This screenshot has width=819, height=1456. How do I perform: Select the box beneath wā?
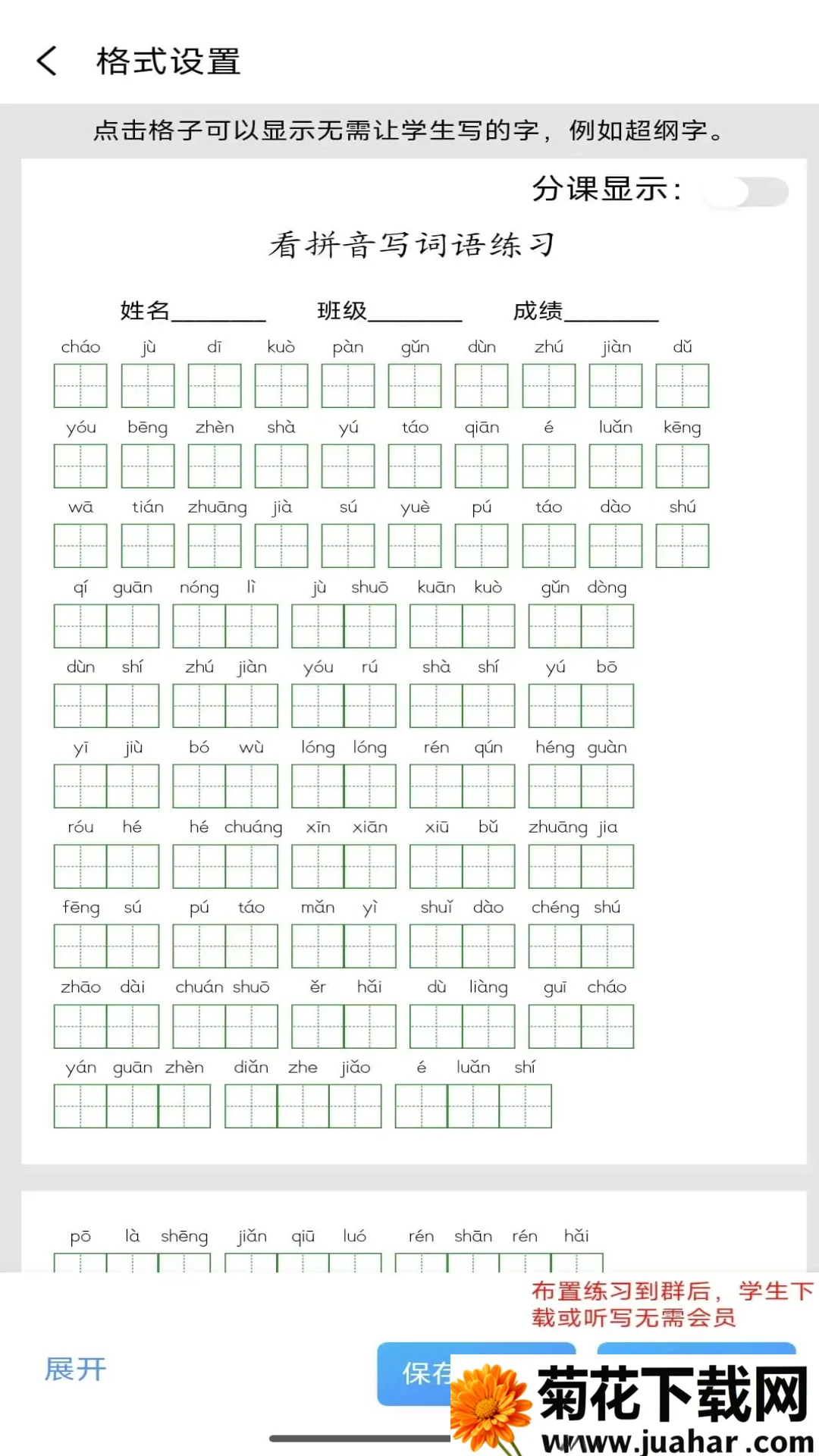pyautogui.click(x=80, y=545)
